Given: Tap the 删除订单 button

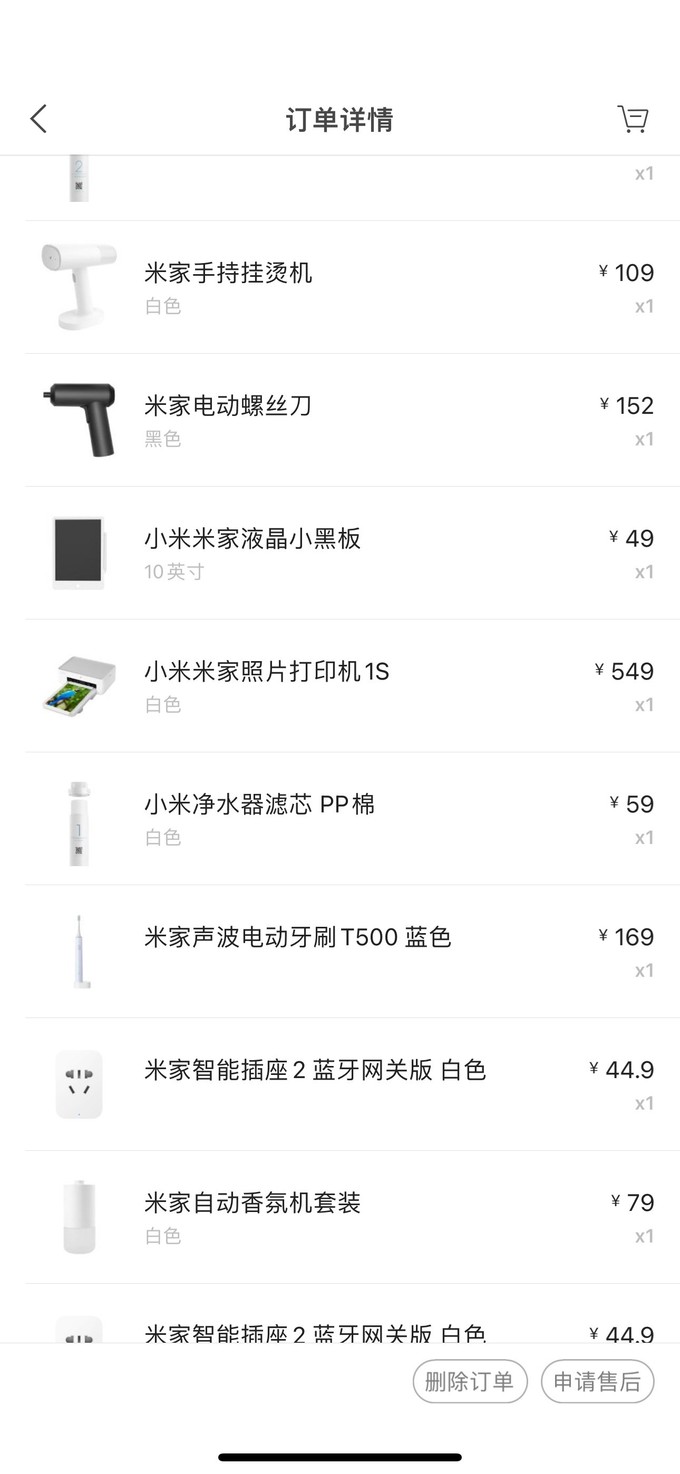Looking at the screenshot, I should [469, 1381].
